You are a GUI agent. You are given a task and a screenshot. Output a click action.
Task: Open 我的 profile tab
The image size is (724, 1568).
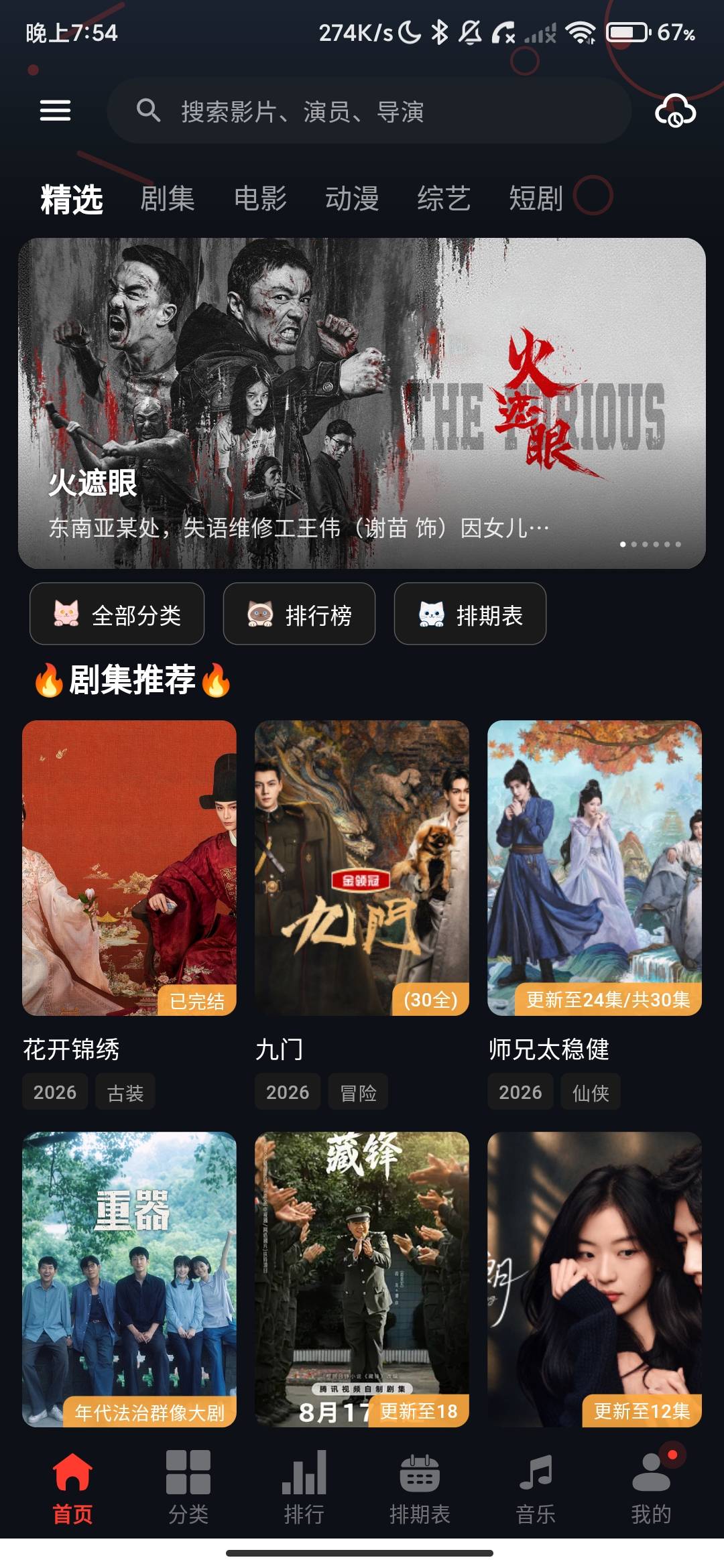tap(651, 1487)
